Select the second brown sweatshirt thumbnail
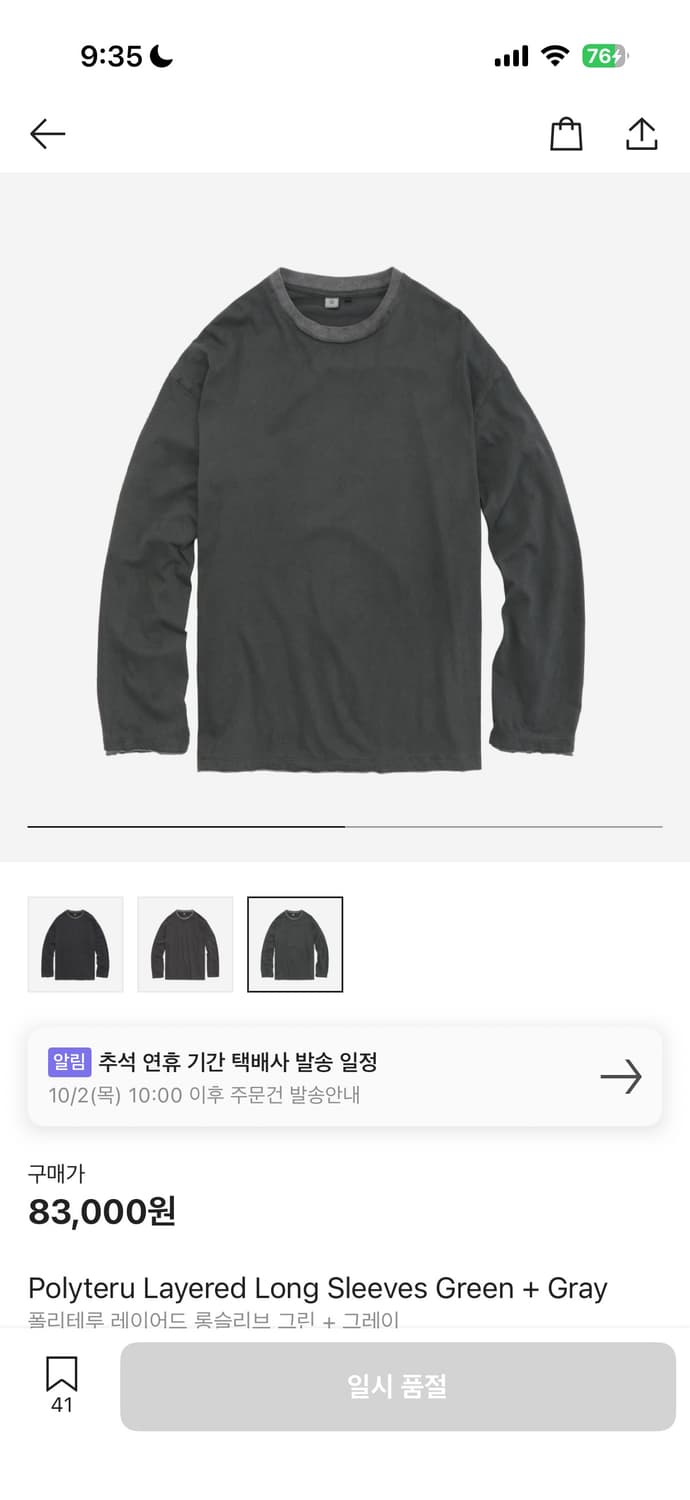Screen dimensions: 690x1500 [x=185, y=944]
